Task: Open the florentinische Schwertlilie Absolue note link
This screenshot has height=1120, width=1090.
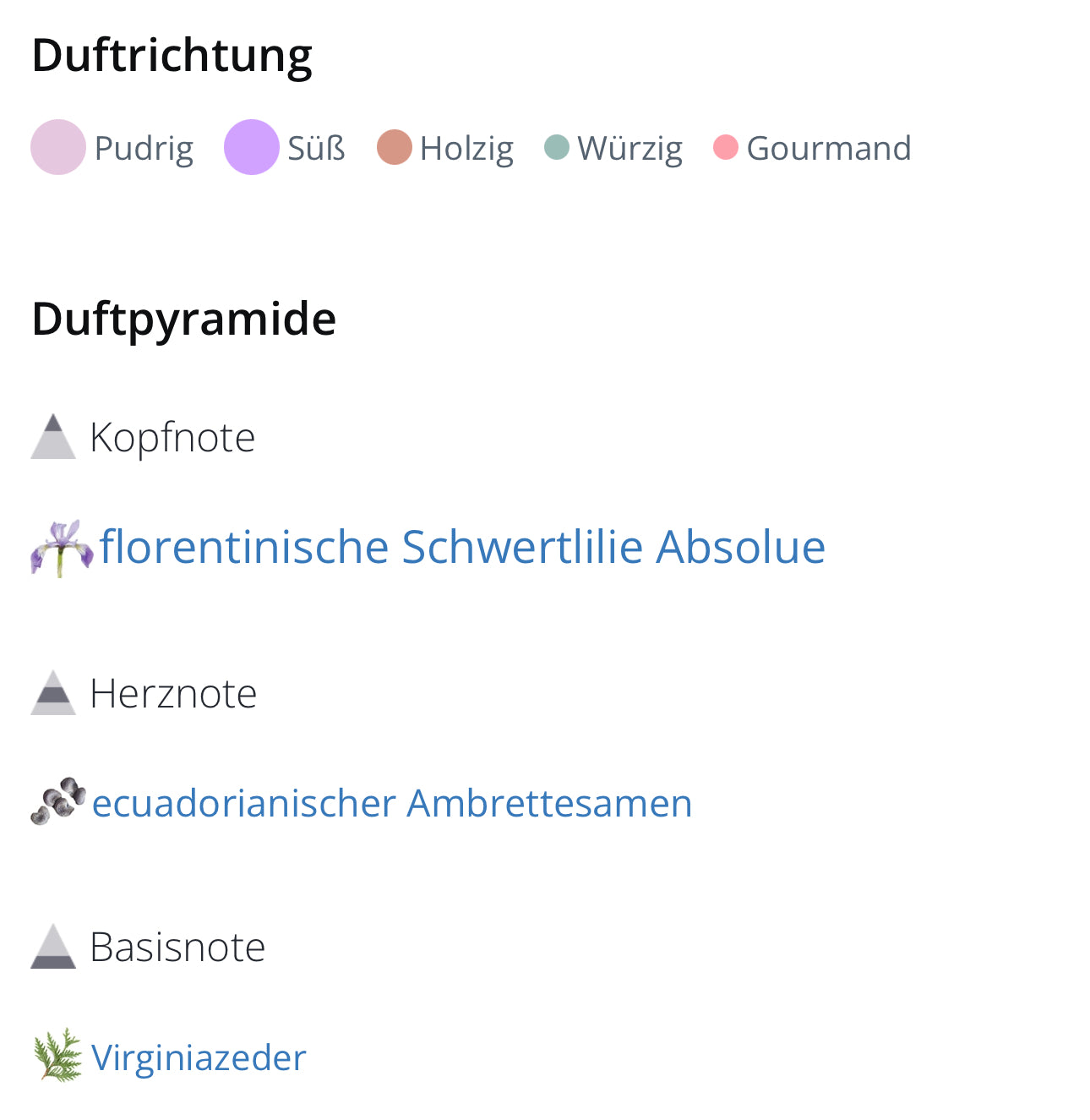Action: pyautogui.click(x=461, y=547)
